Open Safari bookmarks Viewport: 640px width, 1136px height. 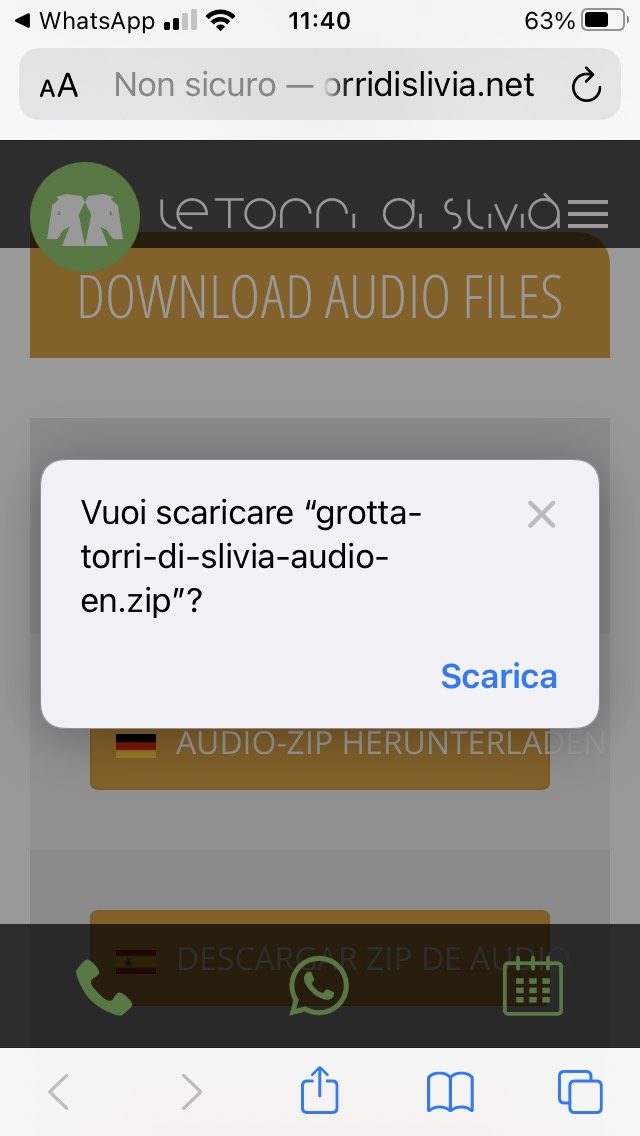pyautogui.click(x=450, y=1091)
